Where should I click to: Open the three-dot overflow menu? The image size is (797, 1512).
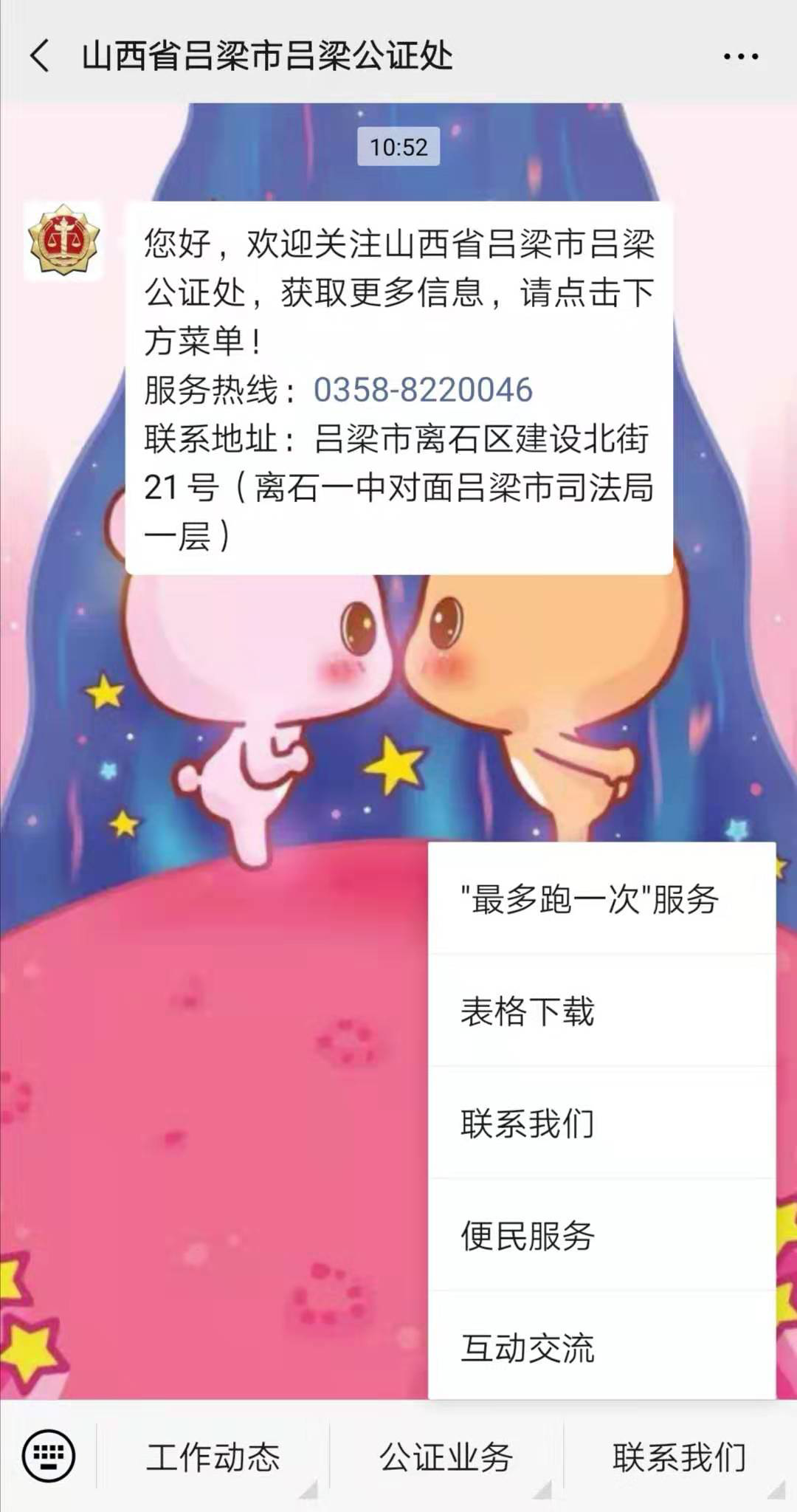click(740, 56)
